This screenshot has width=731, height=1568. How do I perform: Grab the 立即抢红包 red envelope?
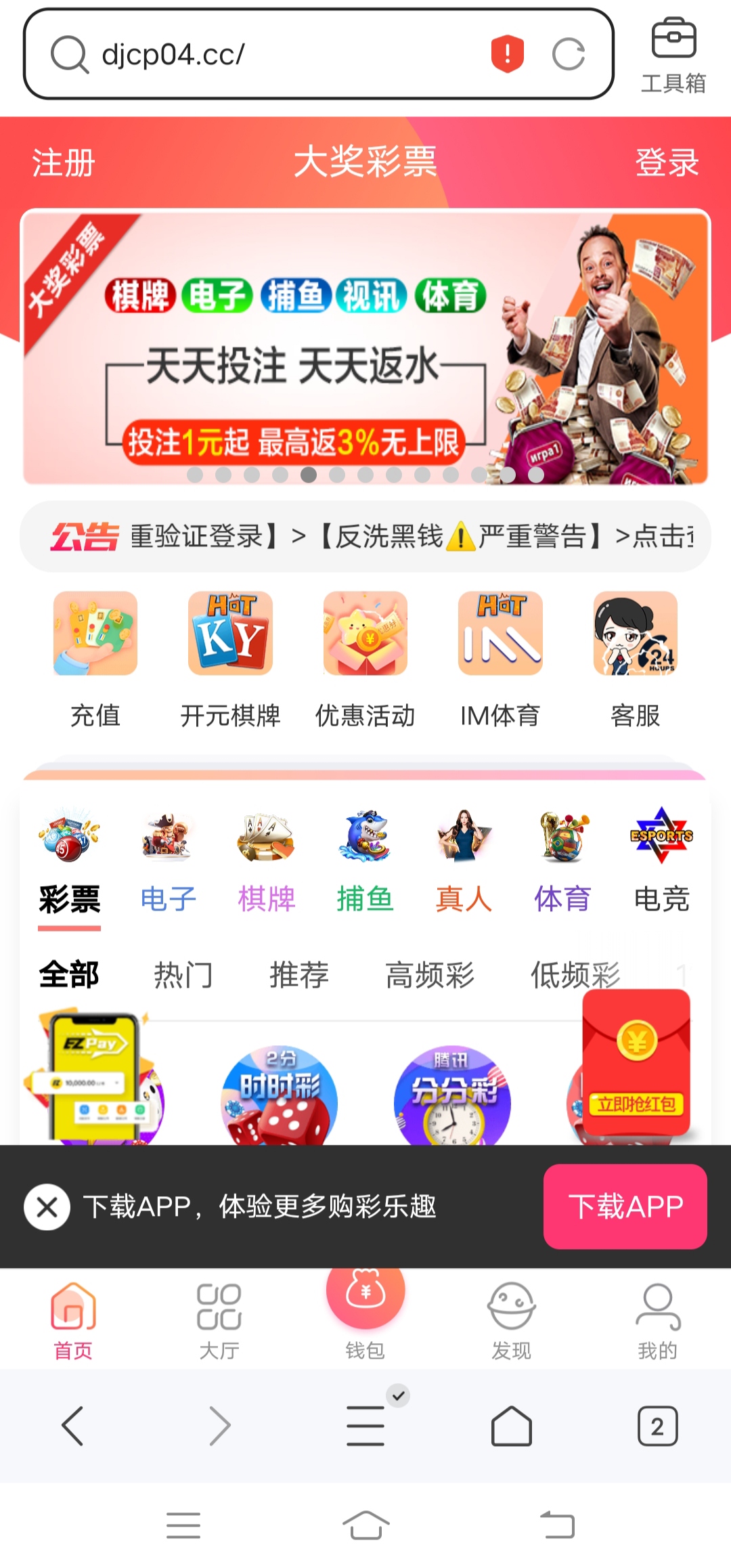636,1064
